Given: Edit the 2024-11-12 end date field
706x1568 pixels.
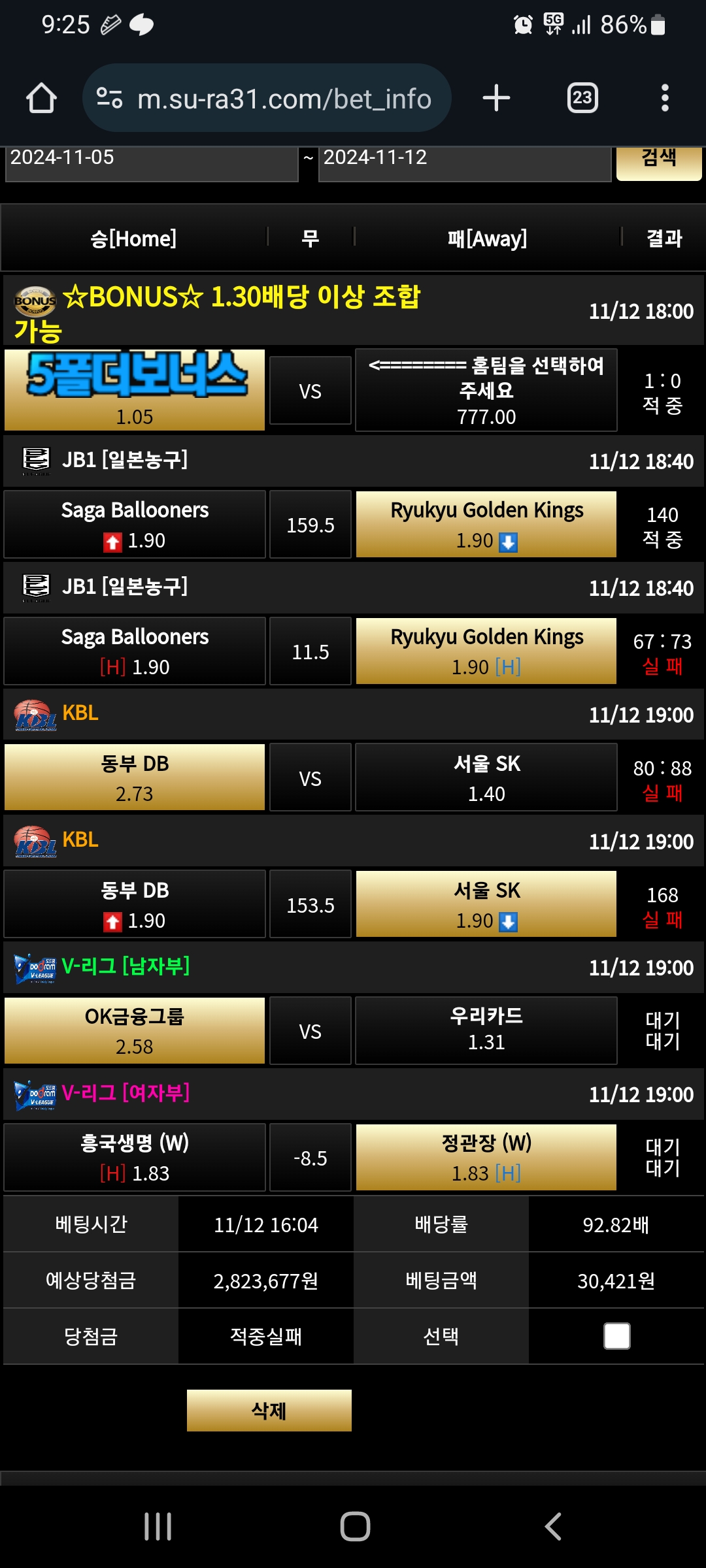Looking at the screenshot, I should 464,159.
